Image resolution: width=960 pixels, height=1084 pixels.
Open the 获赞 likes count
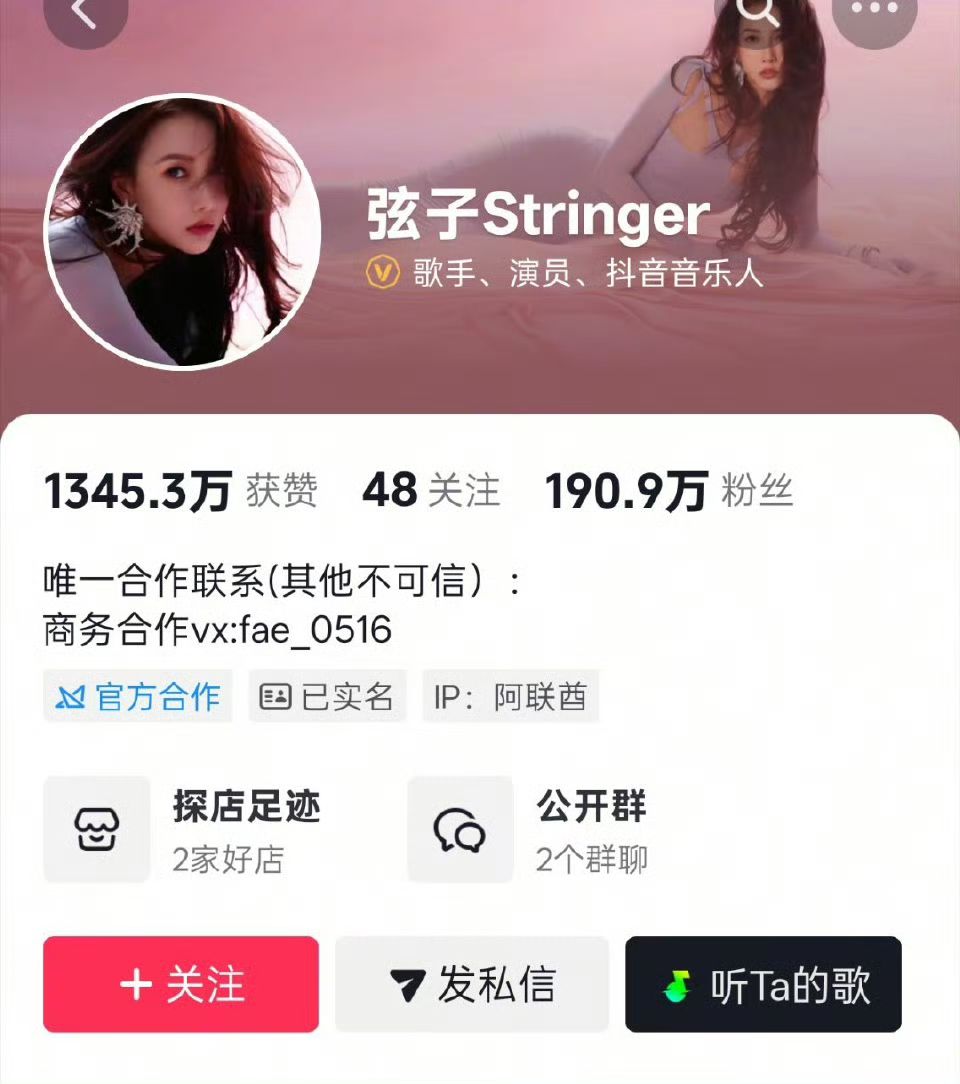tap(180, 492)
